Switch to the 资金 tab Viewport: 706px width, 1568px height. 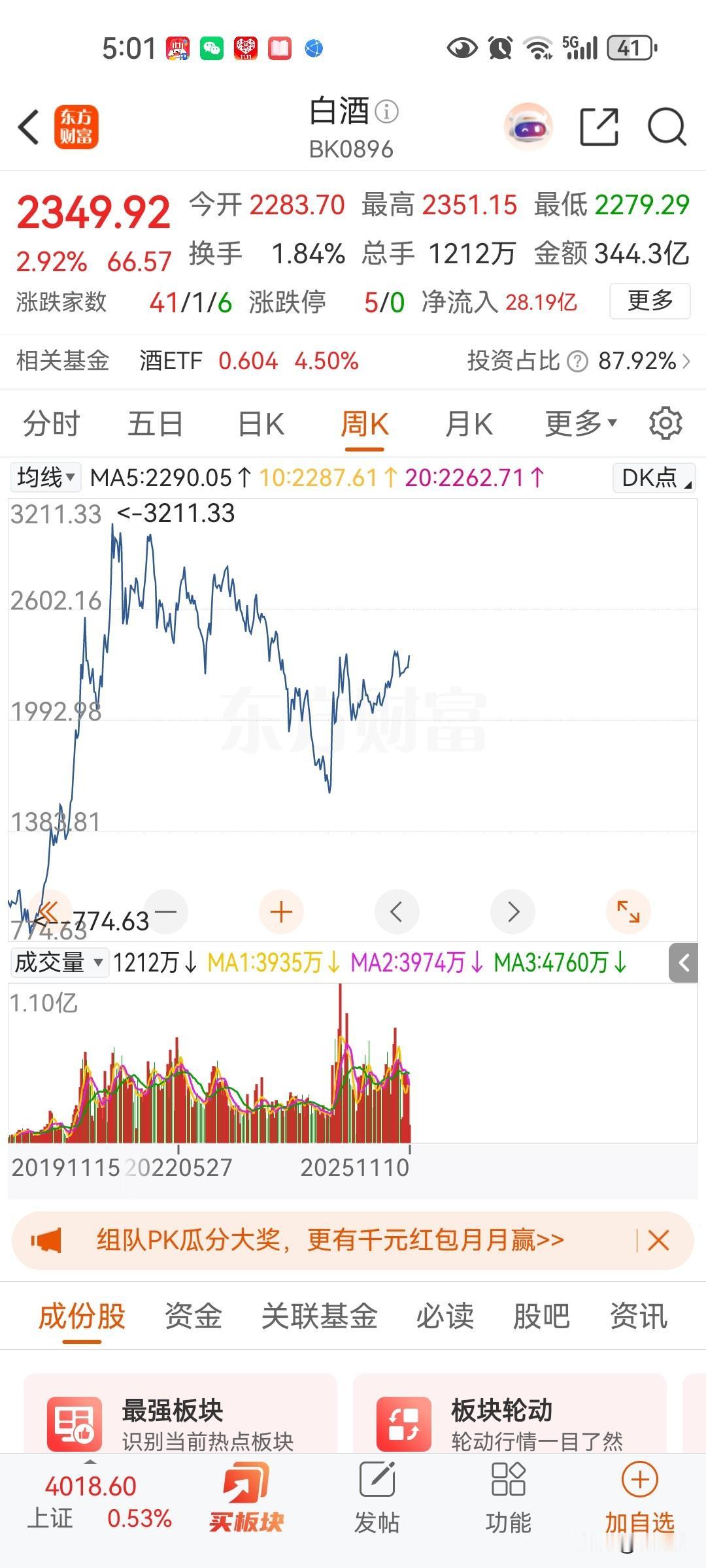tap(193, 1316)
